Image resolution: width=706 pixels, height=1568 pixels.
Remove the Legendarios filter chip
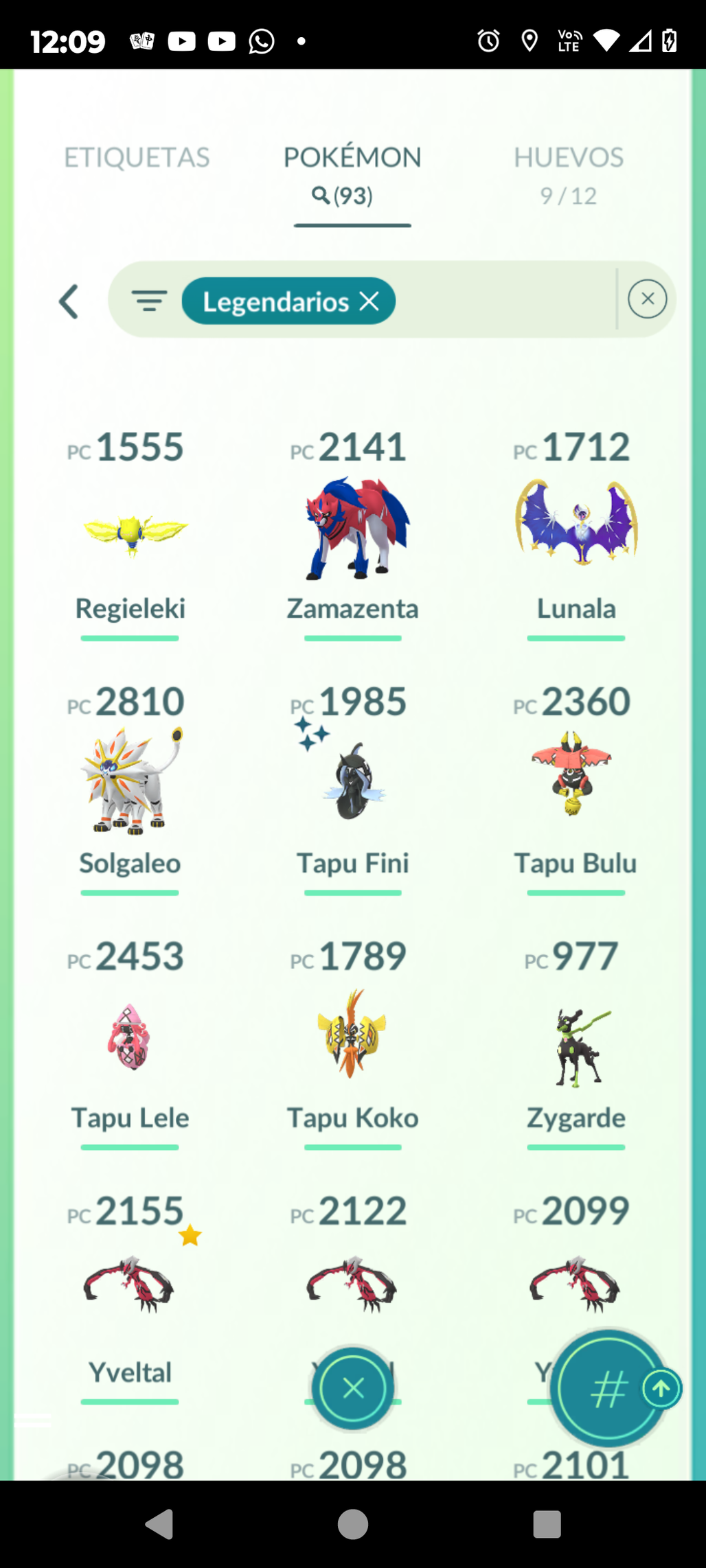coord(369,301)
